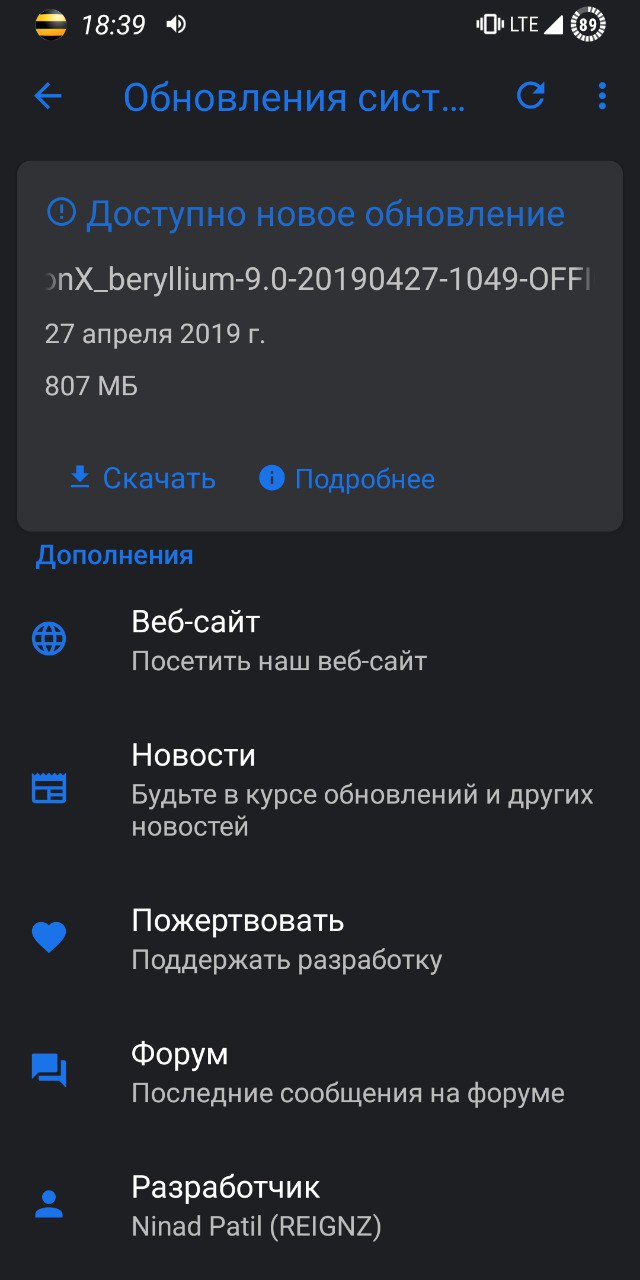Tap Скачать to download the update
Screen dimensions: 640x1280
coord(142,478)
